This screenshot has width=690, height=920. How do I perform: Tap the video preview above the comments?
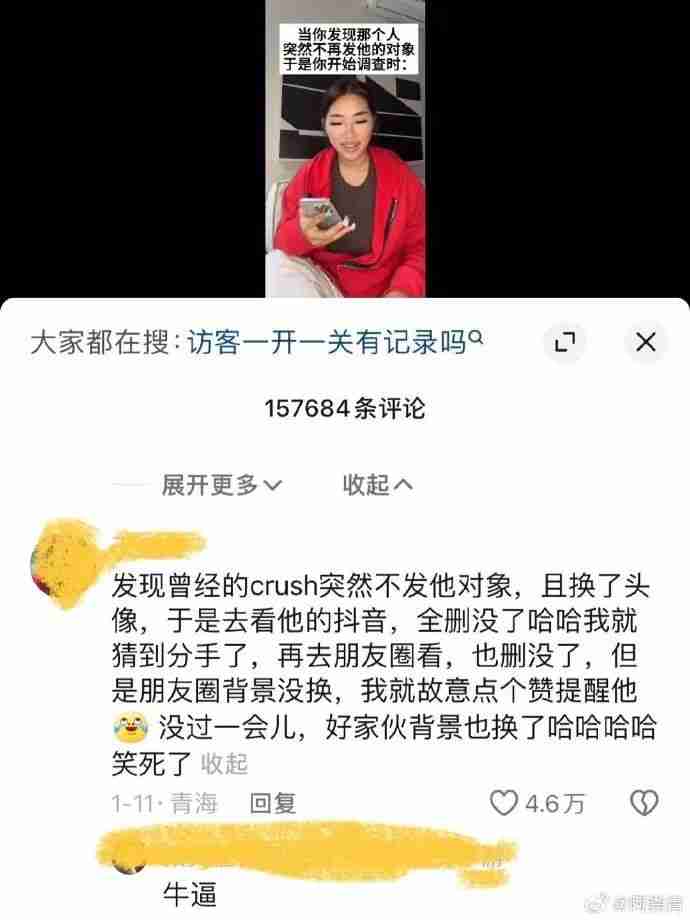coord(345,150)
